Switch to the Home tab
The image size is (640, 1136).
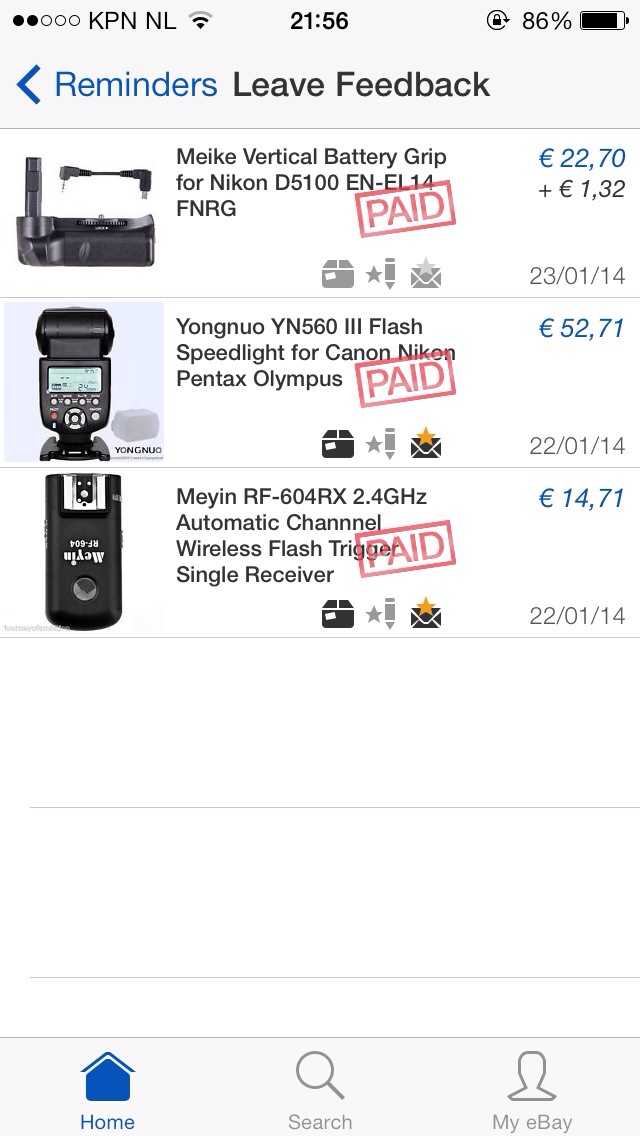point(107,1090)
